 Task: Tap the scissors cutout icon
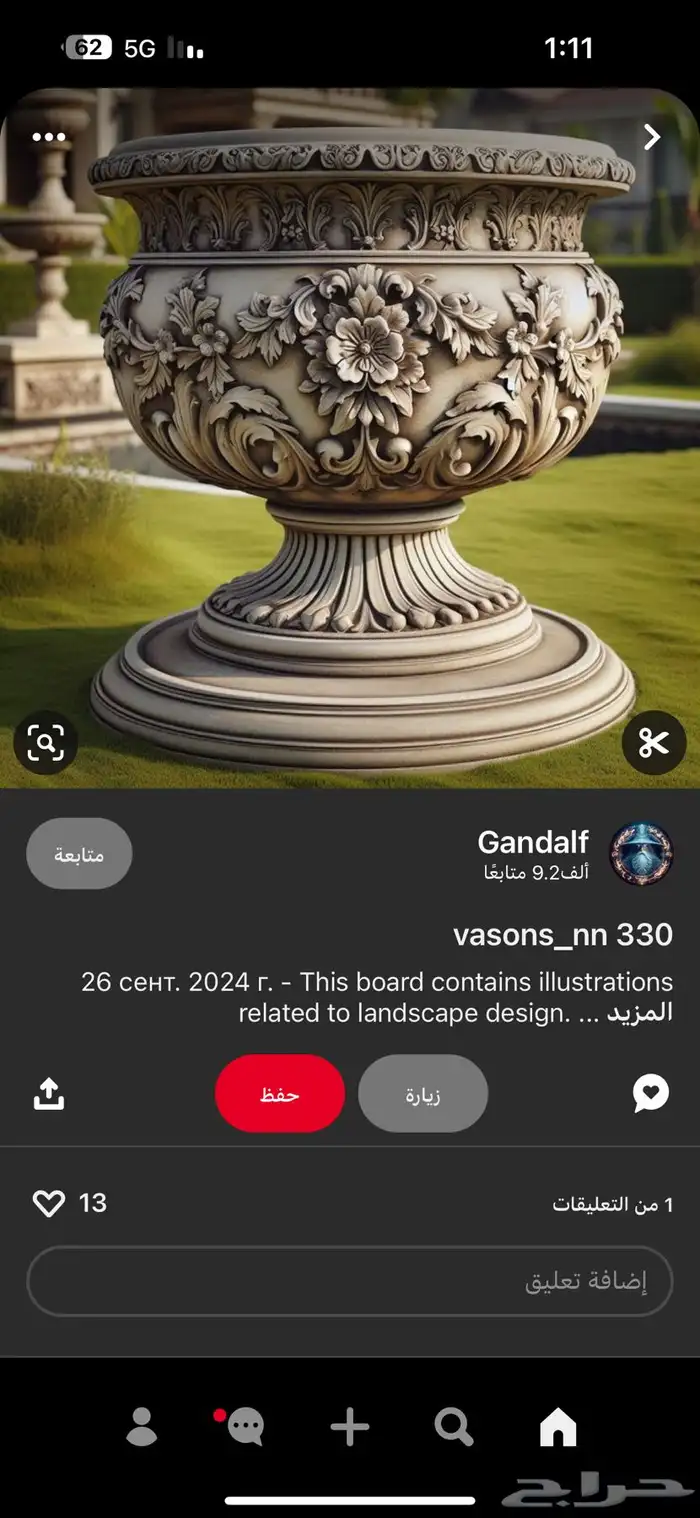653,743
